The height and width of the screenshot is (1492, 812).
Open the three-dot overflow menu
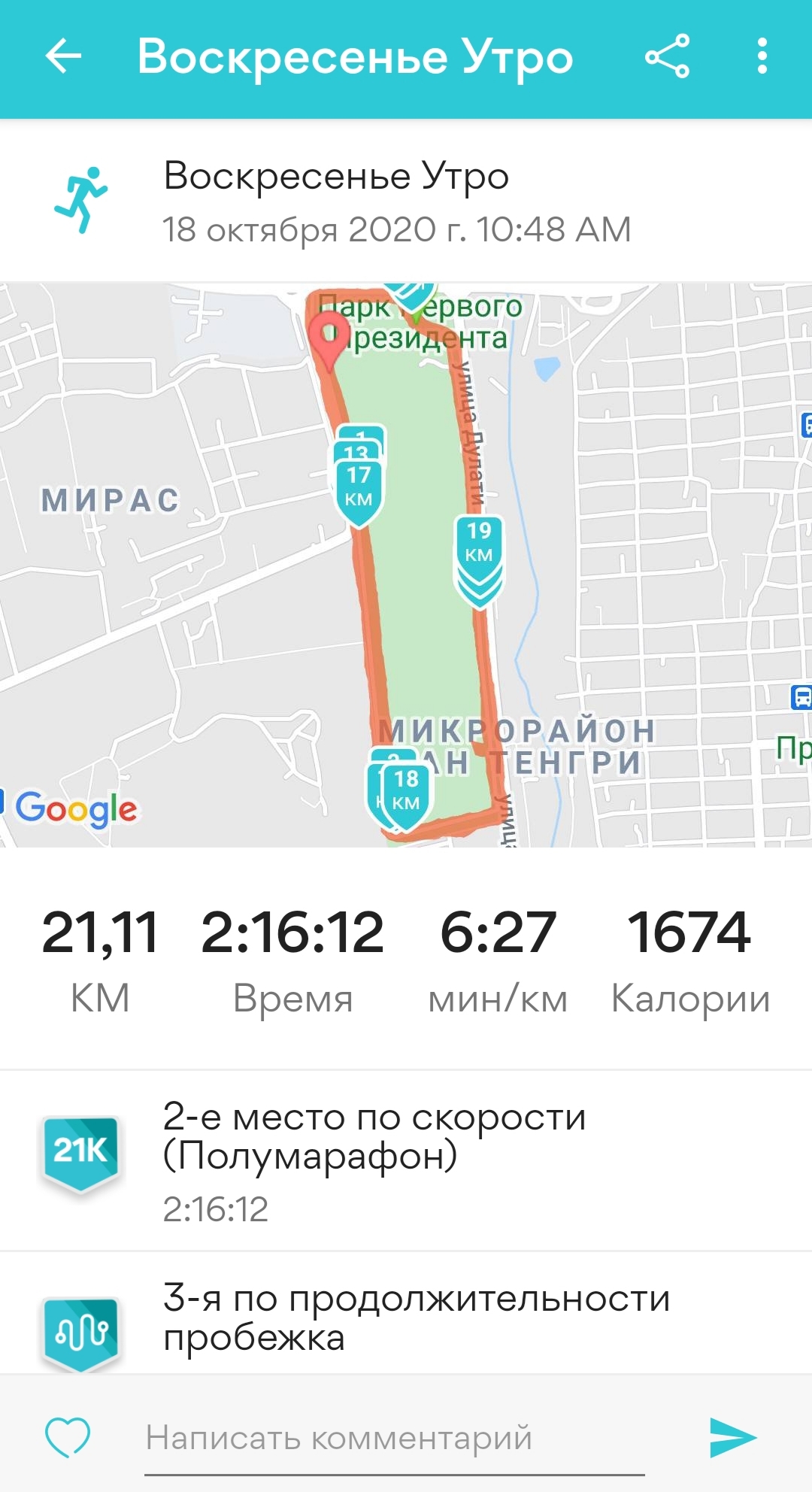point(762,56)
